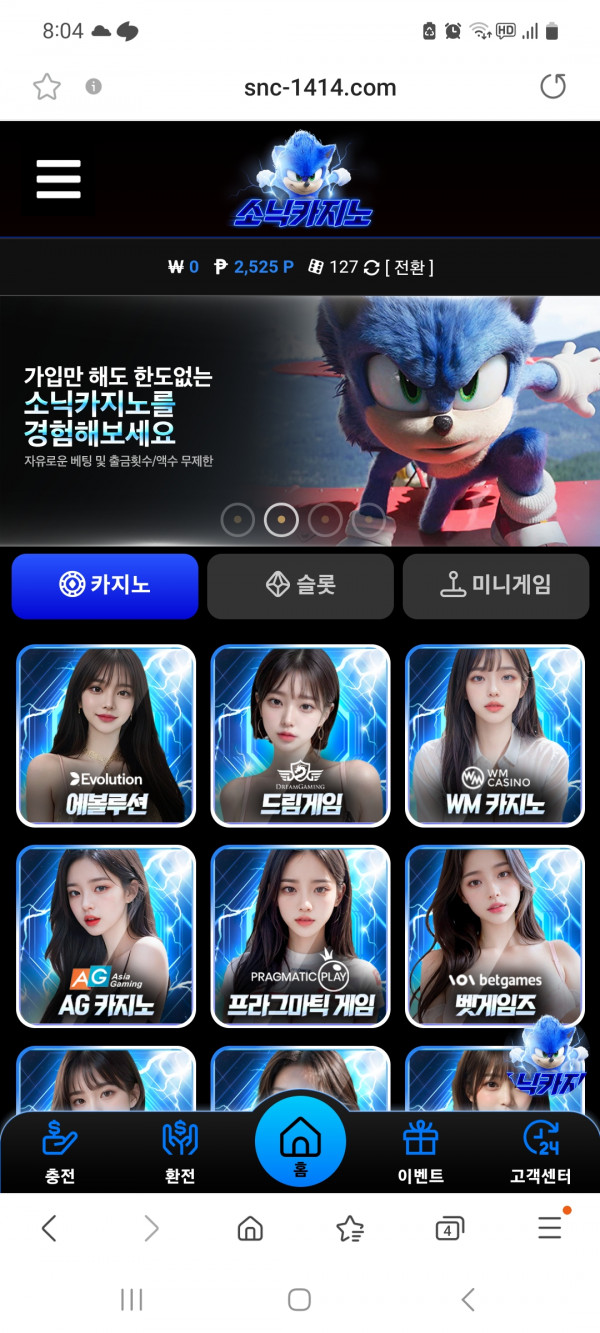The height and width of the screenshot is (1333, 600).
Task: Open 고객센터 customer support
Action: pyautogui.click(x=540, y=1153)
